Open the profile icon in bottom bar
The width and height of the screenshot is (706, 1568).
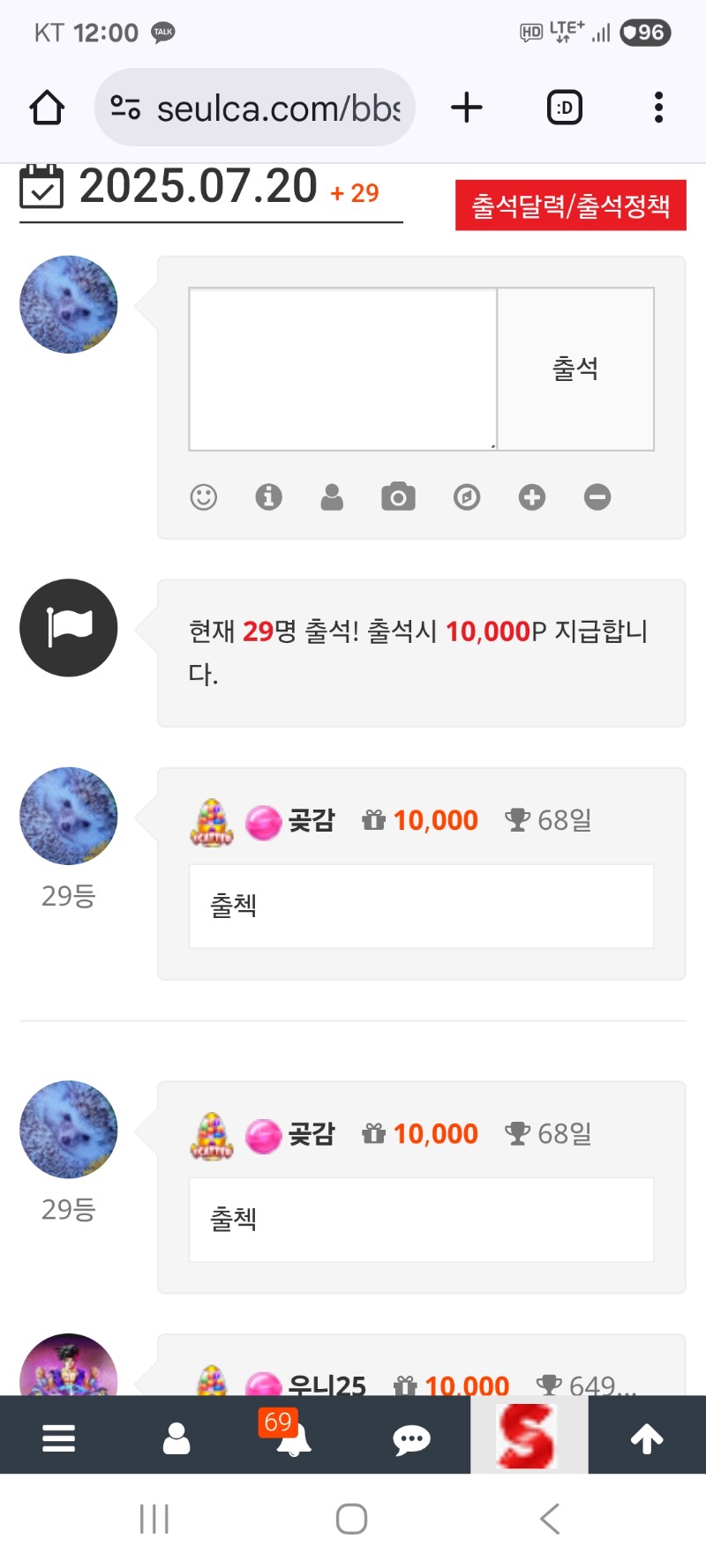[176, 1438]
